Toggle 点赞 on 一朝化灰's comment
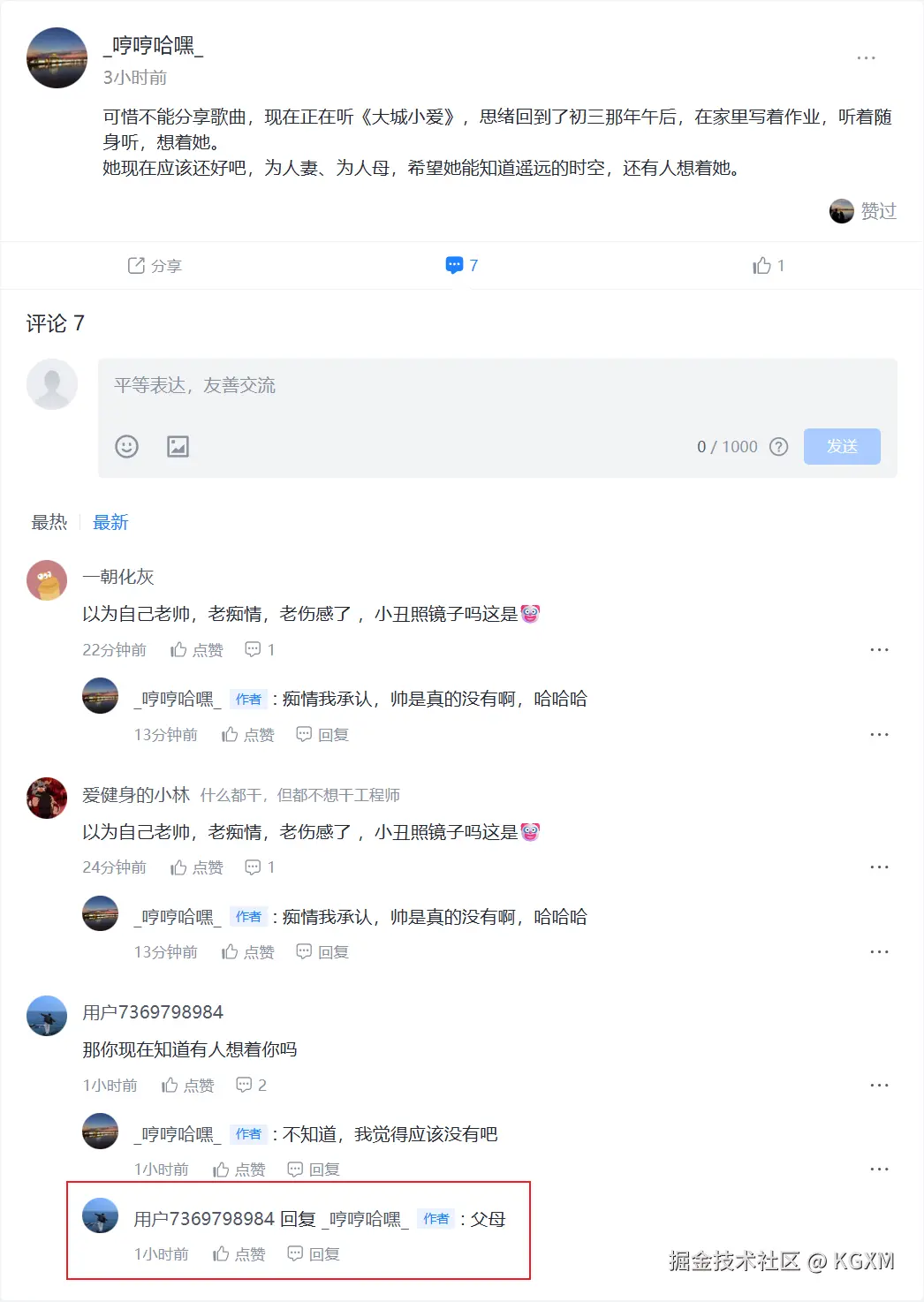Image resolution: width=924 pixels, height=1302 pixels. [x=196, y=649]
